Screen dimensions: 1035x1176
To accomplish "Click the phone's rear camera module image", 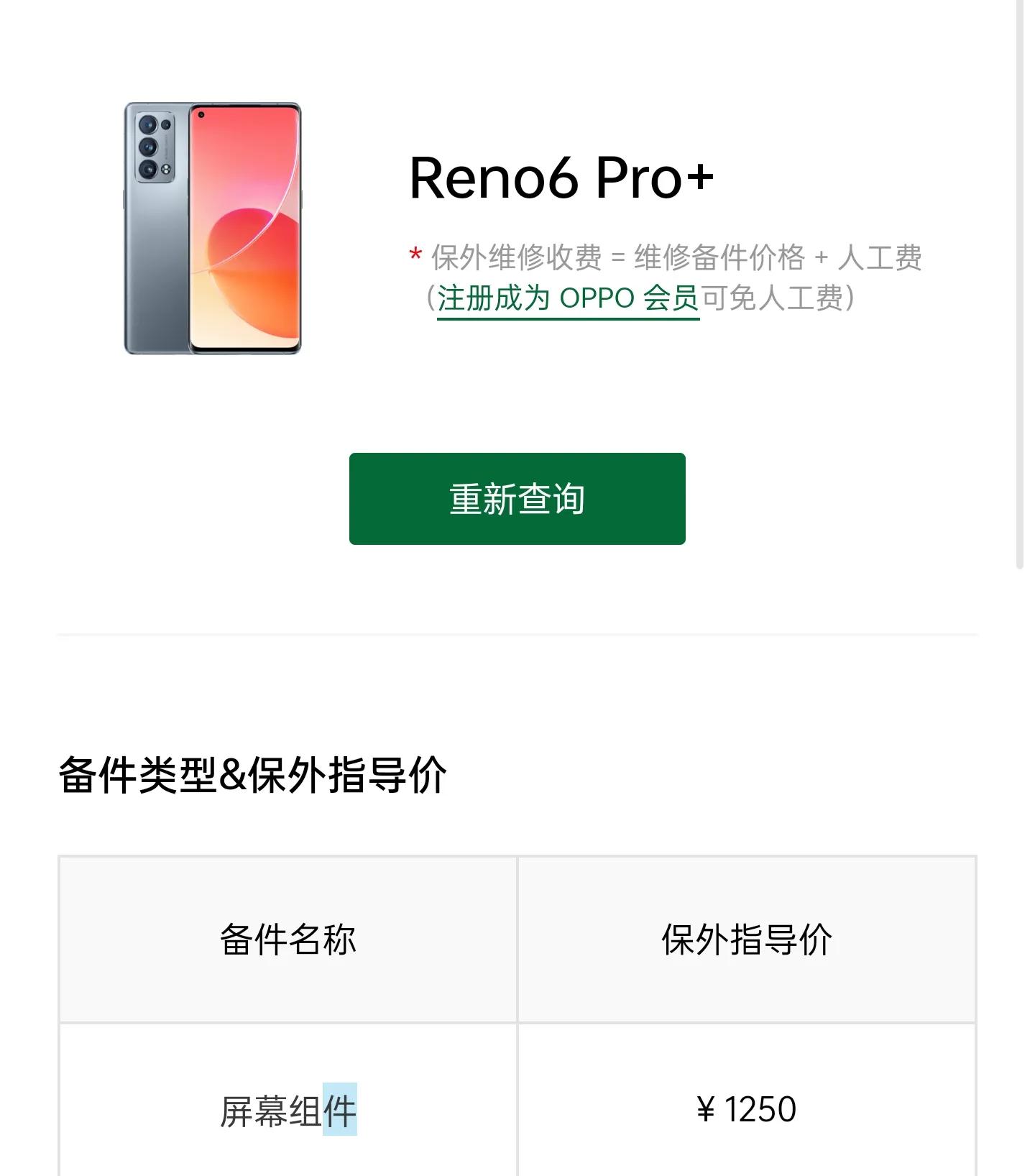I will pos(157,144).
